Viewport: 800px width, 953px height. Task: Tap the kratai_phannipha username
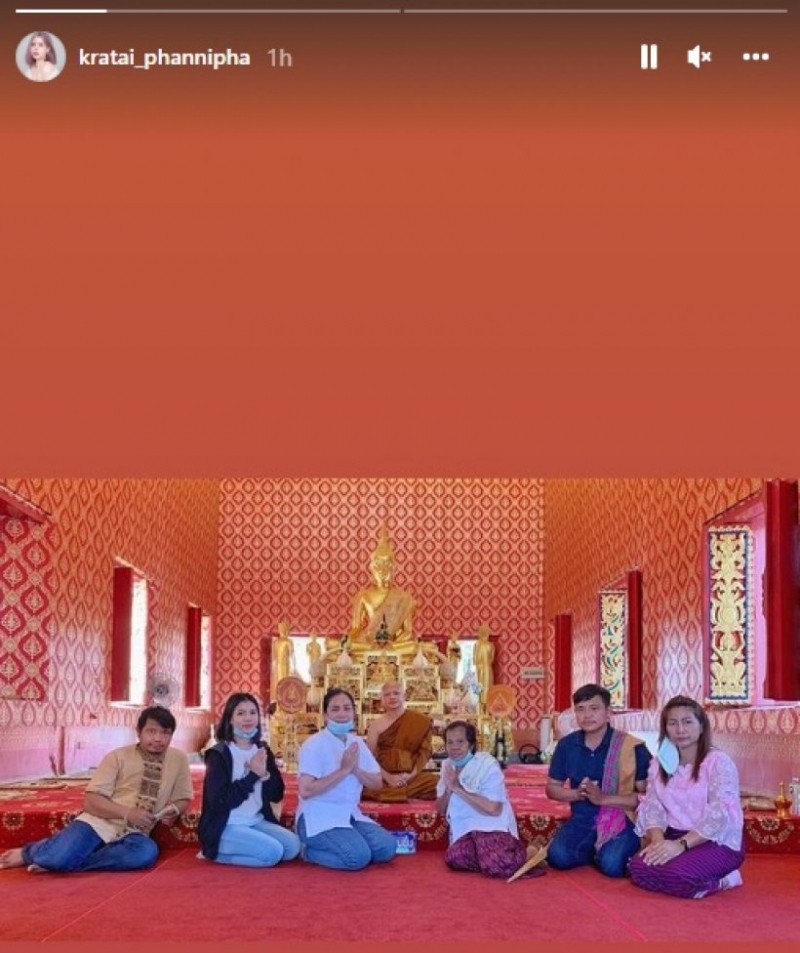pos(164,58)
